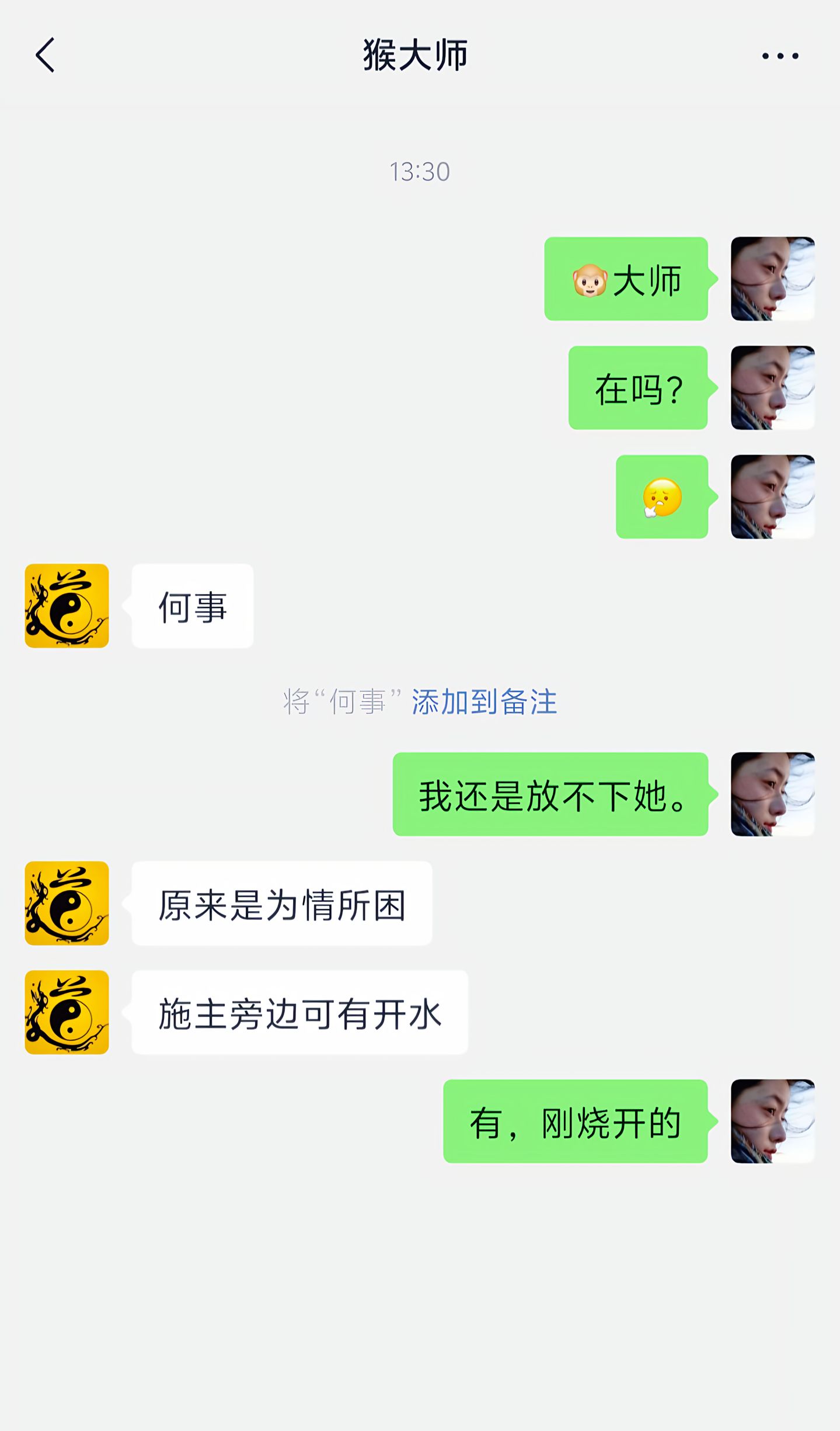
Task: Tap the message '我还是放不下她。'
Action: coord(551,811)
